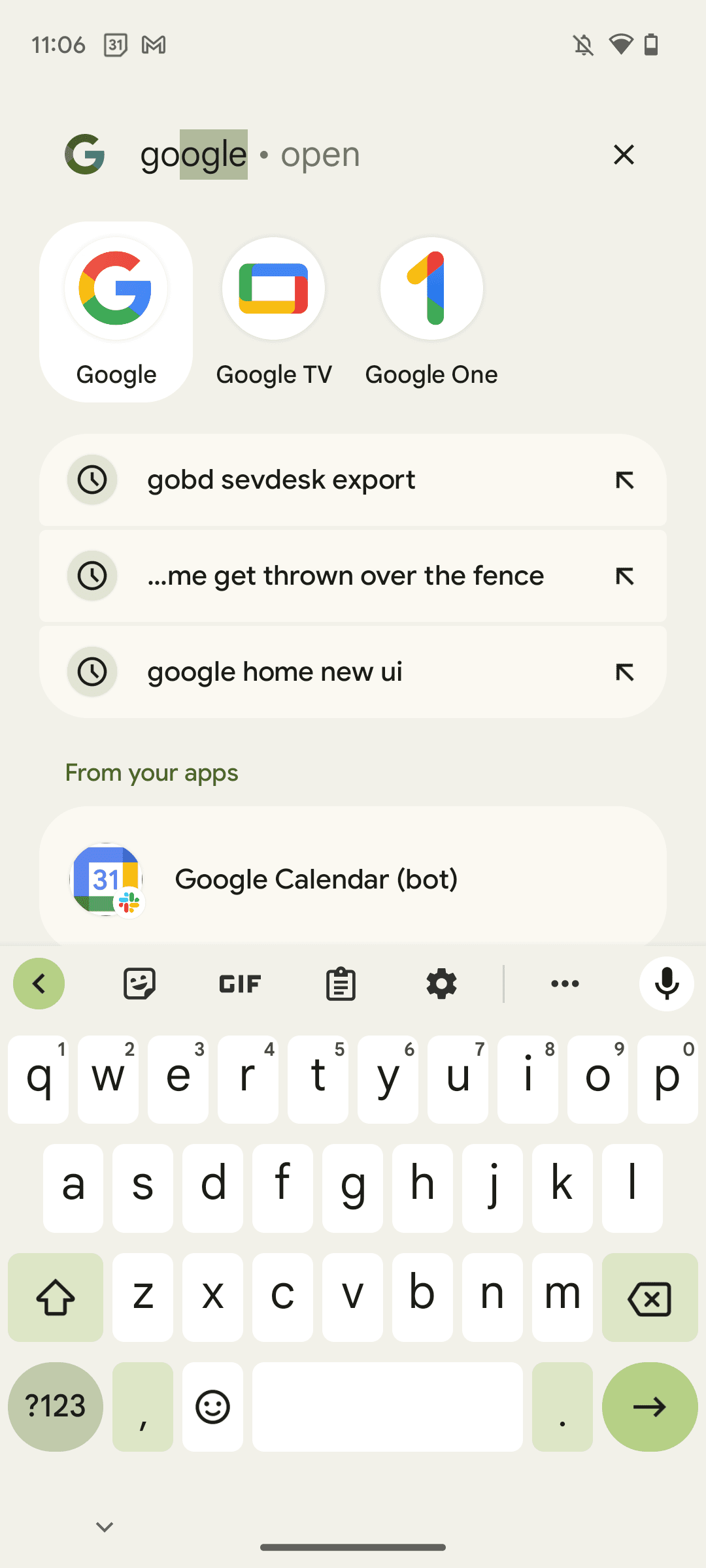The width and height of the screenshot is (706, 1568).
Task: Open the sticker panel on the keyboard
Action: coord(139,983)
